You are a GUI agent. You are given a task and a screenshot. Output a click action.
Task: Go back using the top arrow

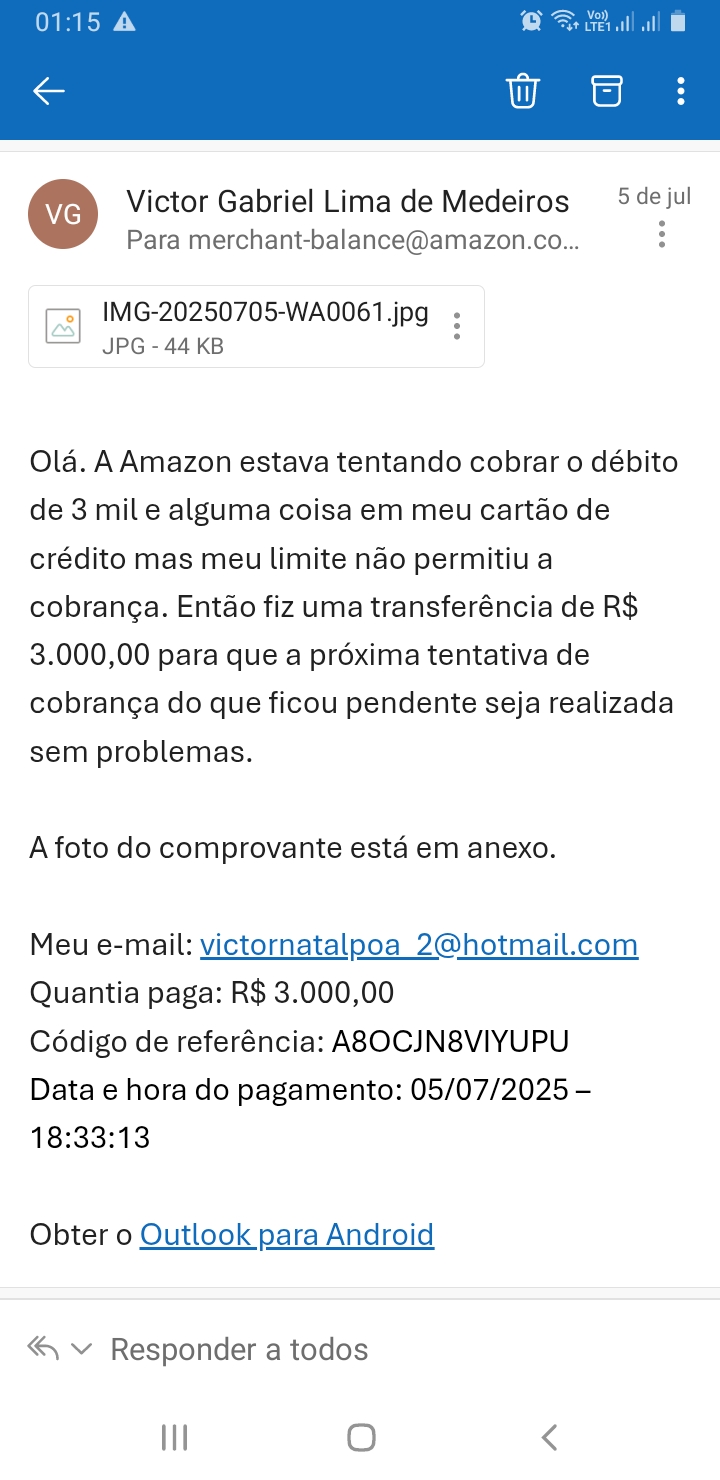(49, 91)
